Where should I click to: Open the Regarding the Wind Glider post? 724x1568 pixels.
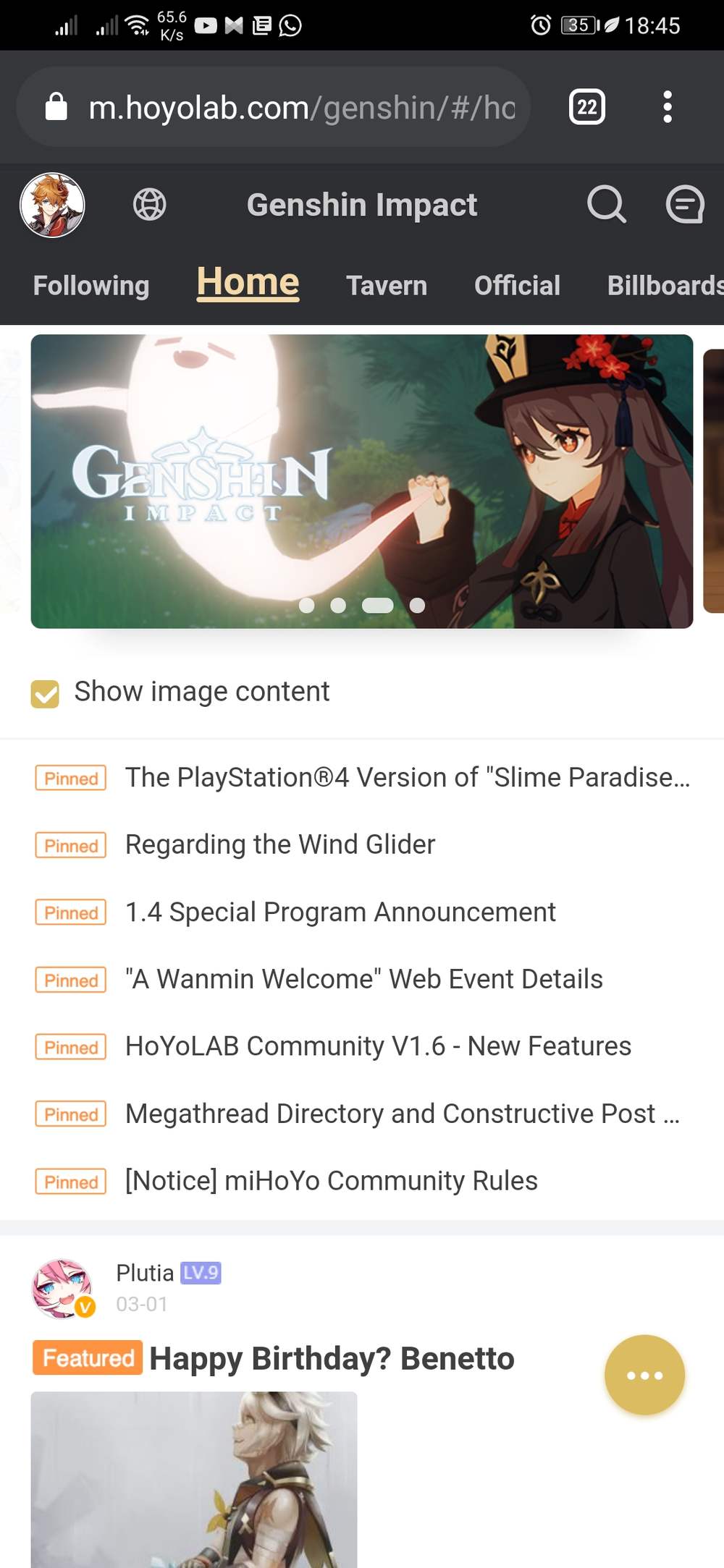point(280,844)
